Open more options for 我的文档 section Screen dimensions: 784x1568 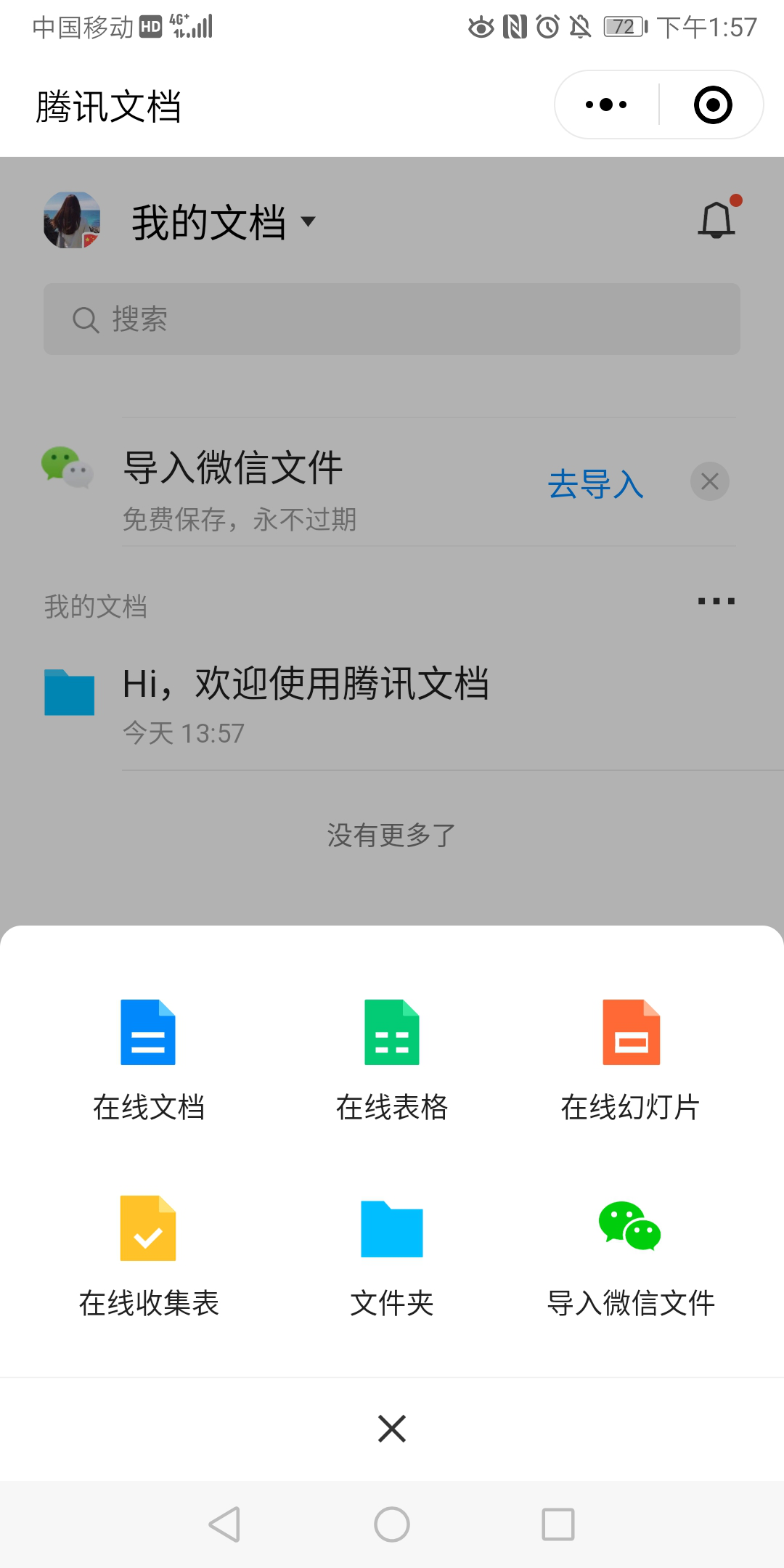tap(715, 600)
